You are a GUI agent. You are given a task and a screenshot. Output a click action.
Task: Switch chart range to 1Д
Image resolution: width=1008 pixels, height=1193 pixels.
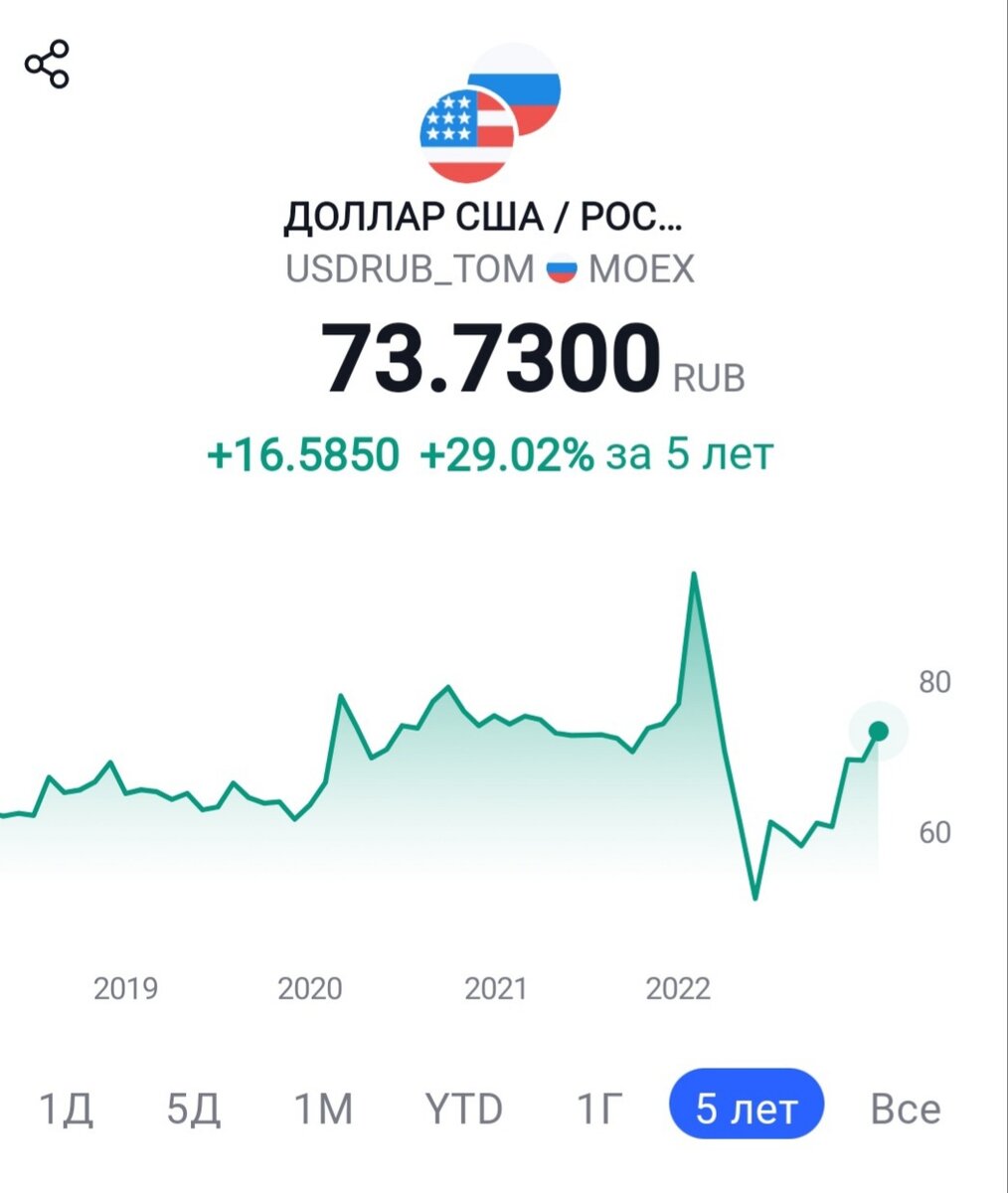click(66, 1108)
